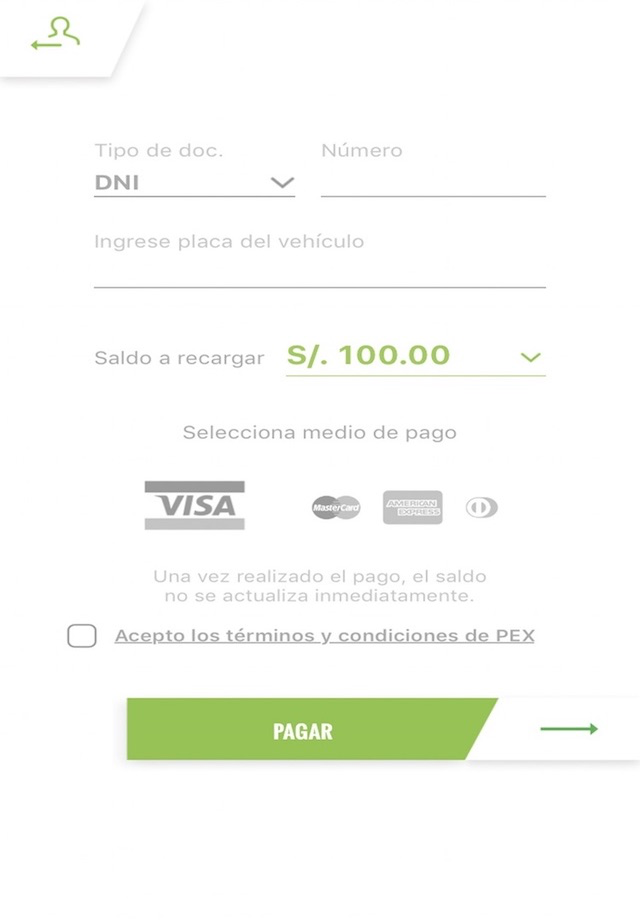Tap the user back icon
Image resolution: width=640 pixels, height=920 pixels.
[56, 34]
